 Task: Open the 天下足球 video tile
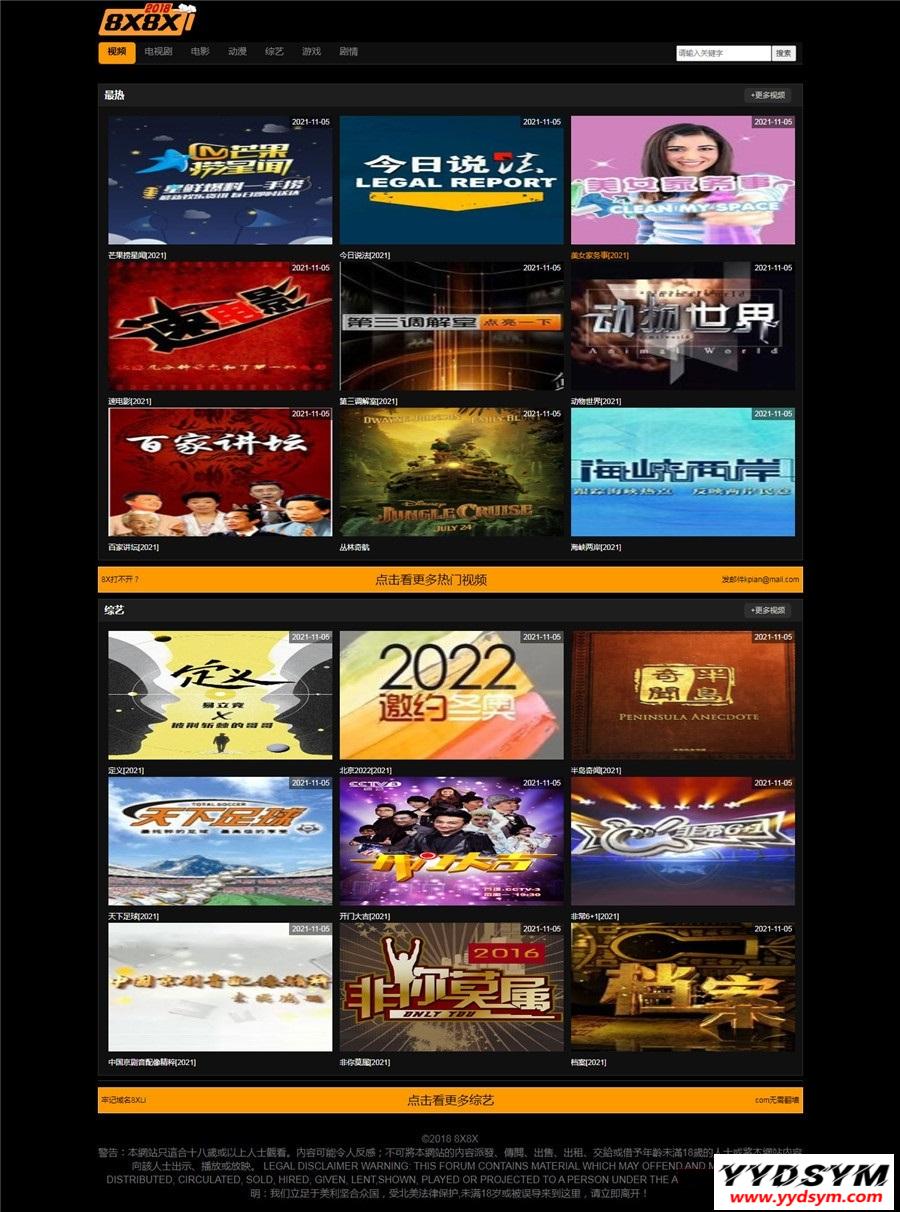pyautogui.click(x=220, y=841)
